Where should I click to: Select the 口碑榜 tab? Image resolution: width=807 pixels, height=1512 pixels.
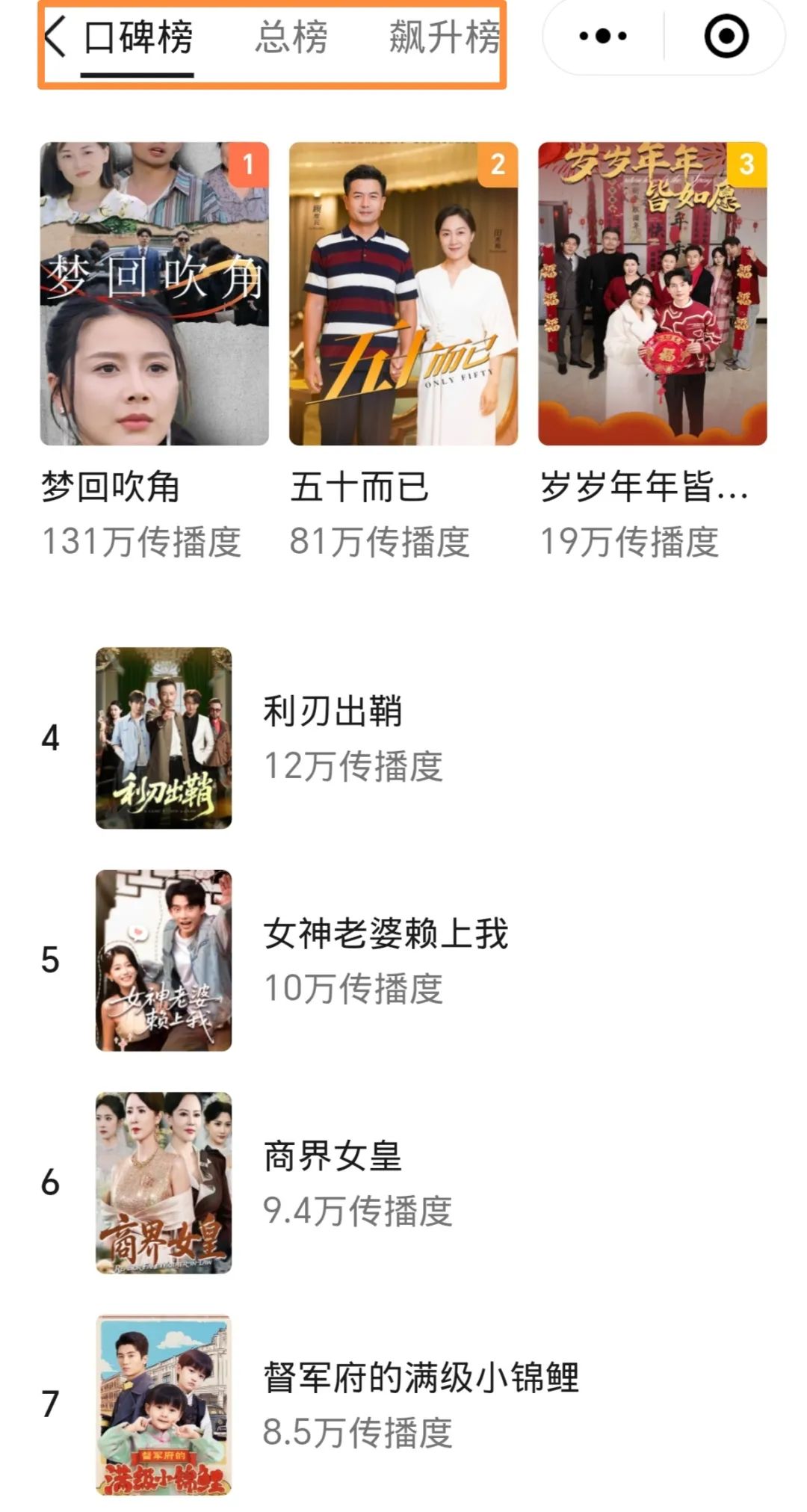click(138, 37)
